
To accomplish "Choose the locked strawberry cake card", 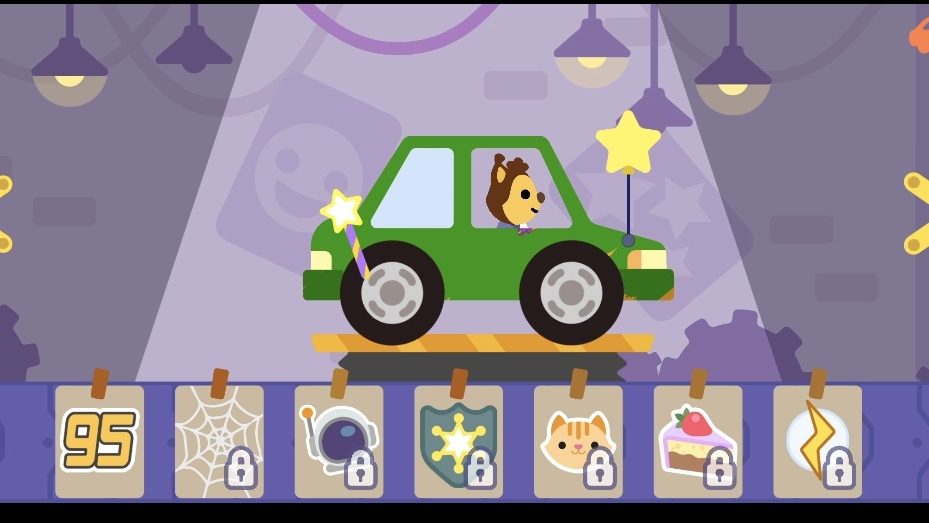I will click(698, 441).
